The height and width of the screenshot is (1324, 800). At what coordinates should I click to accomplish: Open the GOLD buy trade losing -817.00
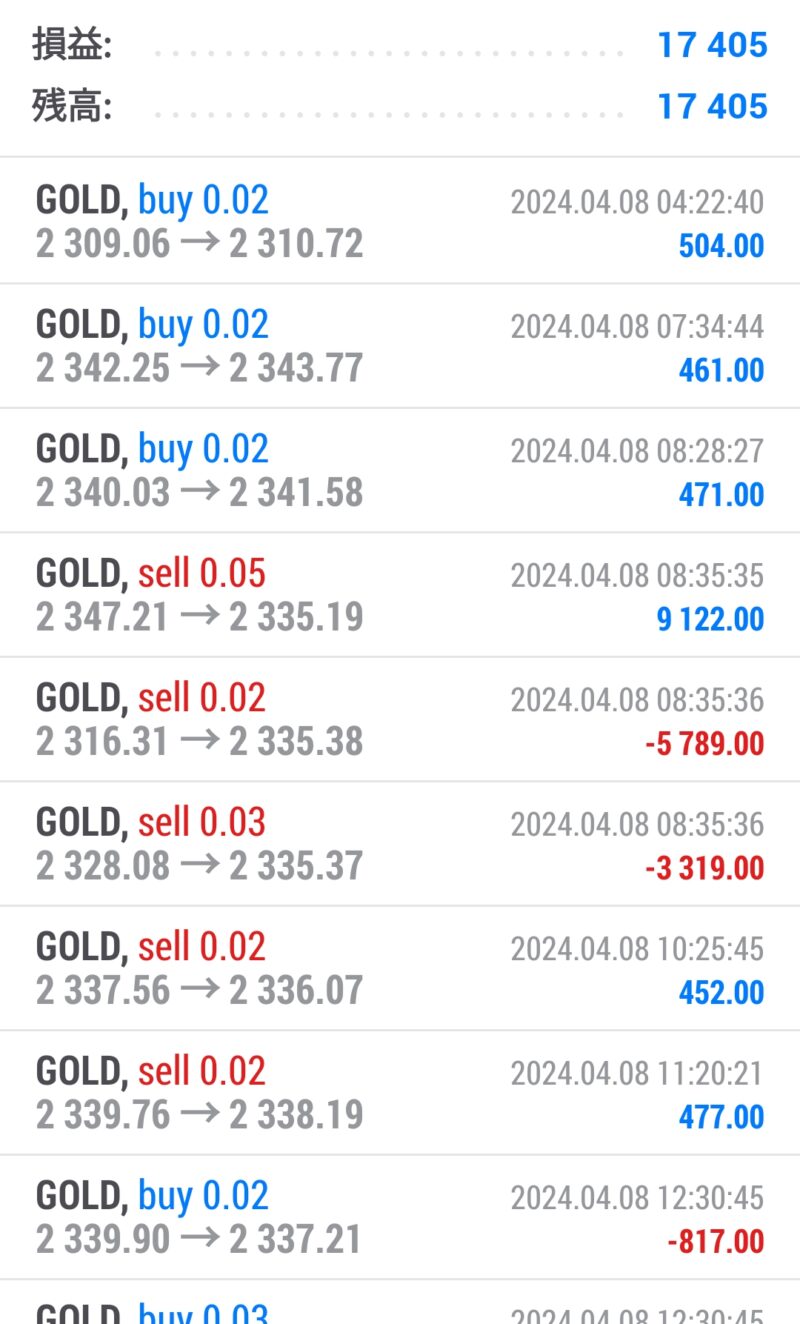pyautogui.click(x=400, y=1217)
